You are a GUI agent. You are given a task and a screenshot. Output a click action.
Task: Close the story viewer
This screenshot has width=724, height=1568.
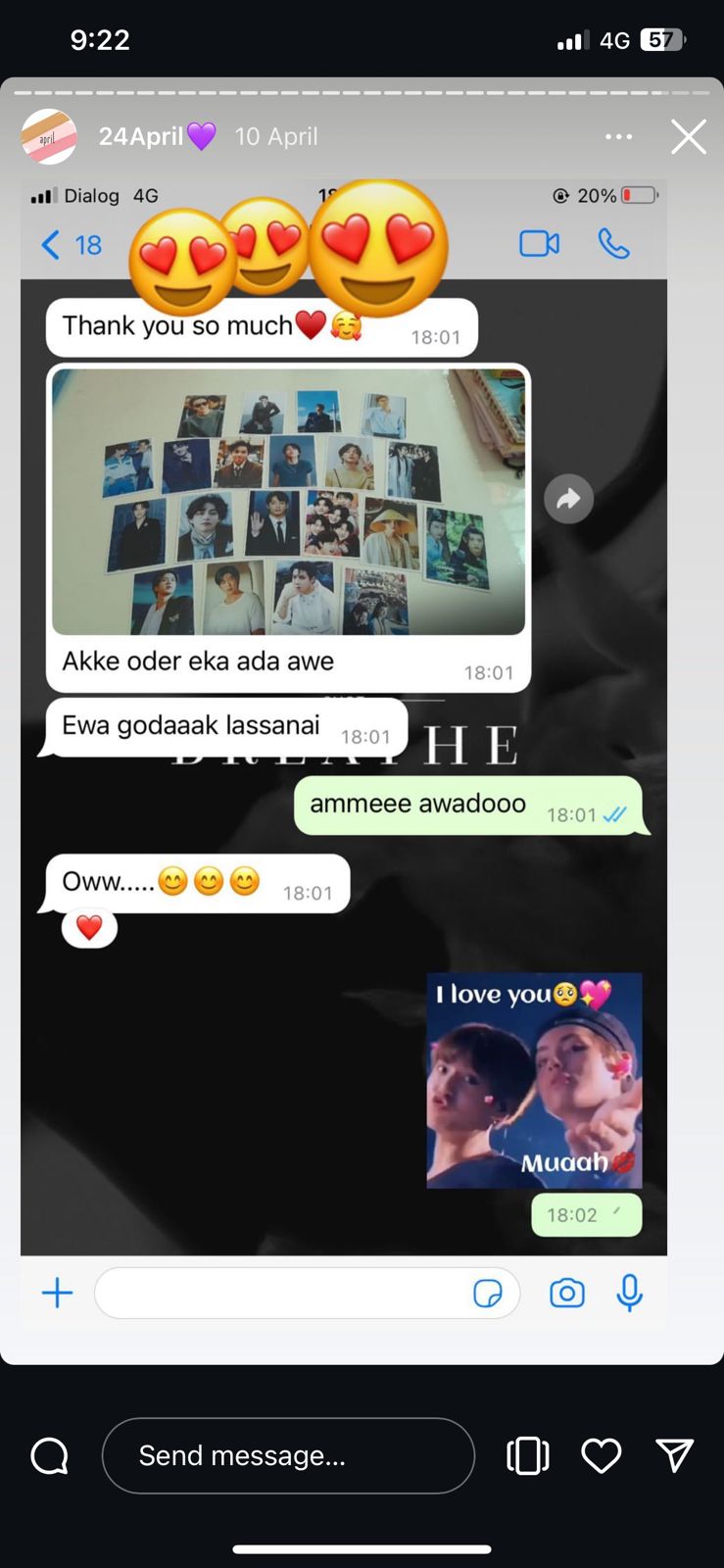click(x=689, y=137)
